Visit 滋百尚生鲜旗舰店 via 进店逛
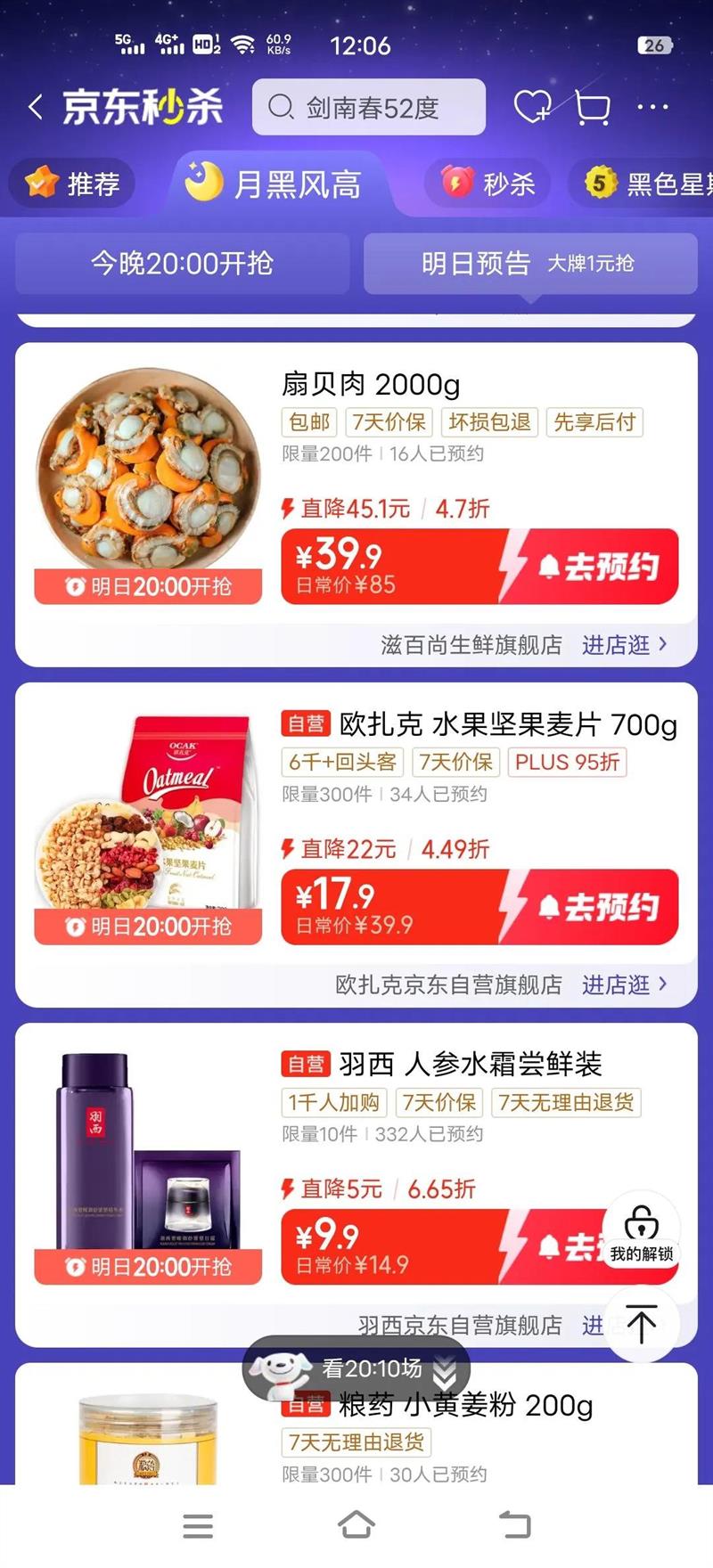The image size is (713, 1568). (x=624, y=644)
